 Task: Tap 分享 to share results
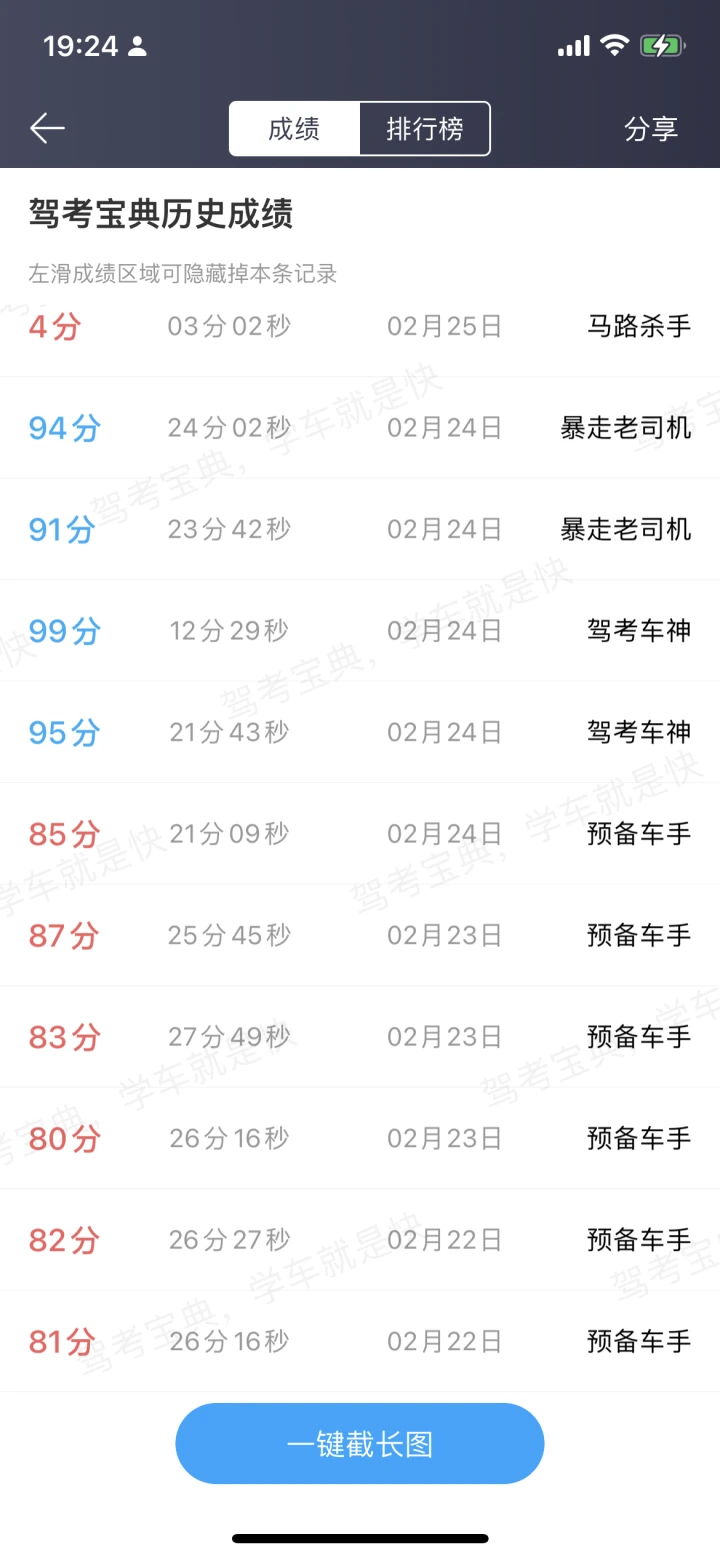pyautogui.click(x=651, y=129)
